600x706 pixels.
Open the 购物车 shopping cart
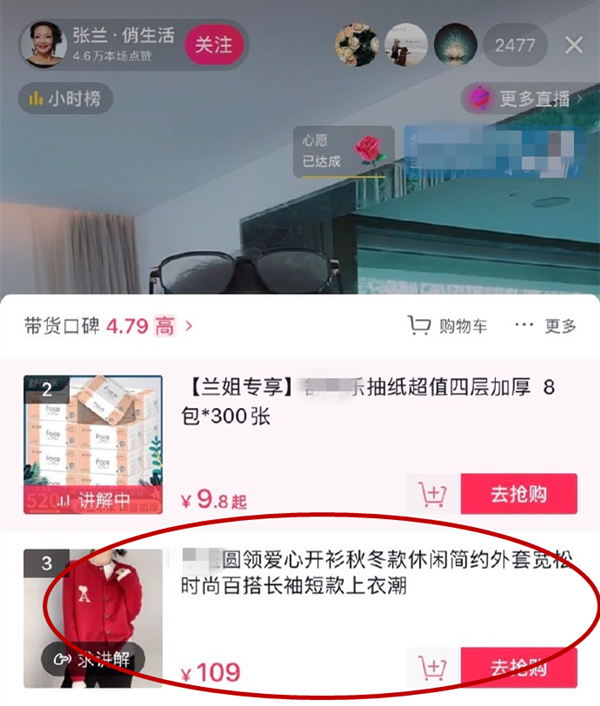pos(447,326)
